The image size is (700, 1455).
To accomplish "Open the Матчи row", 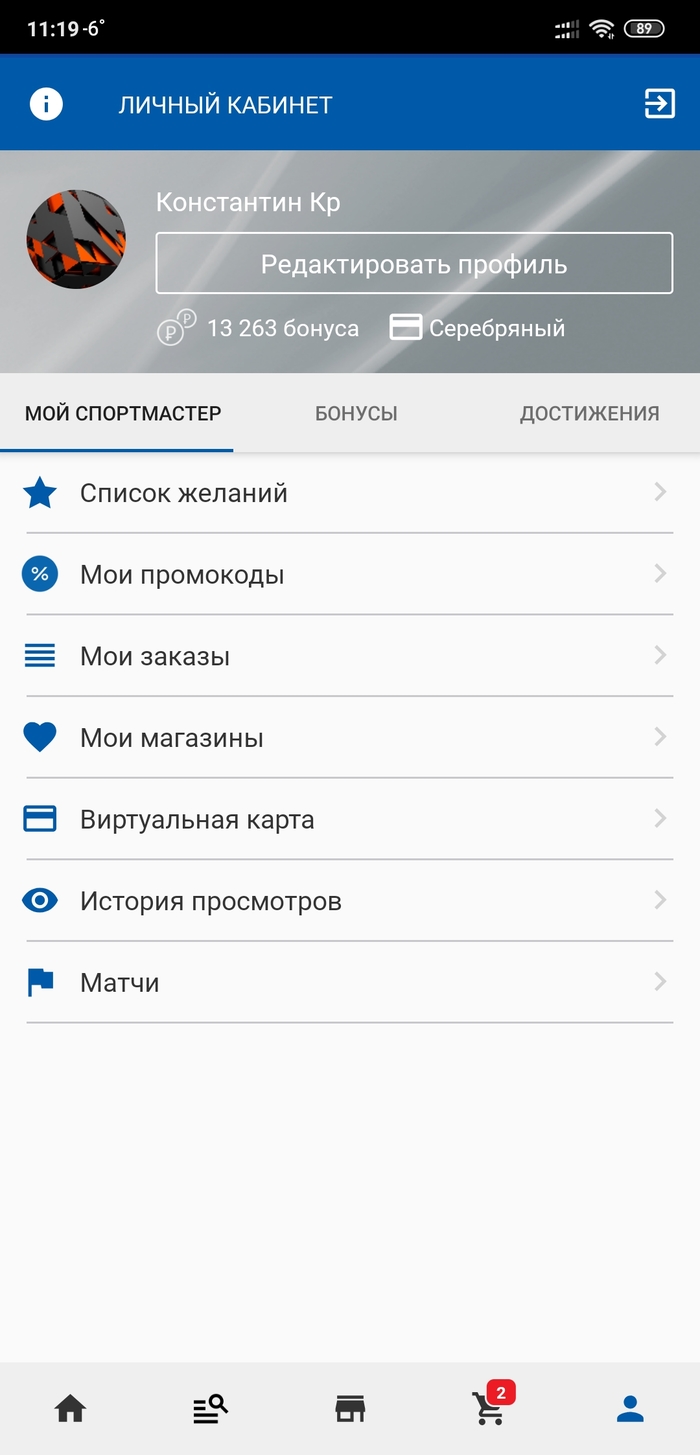I will pos(348,983).
